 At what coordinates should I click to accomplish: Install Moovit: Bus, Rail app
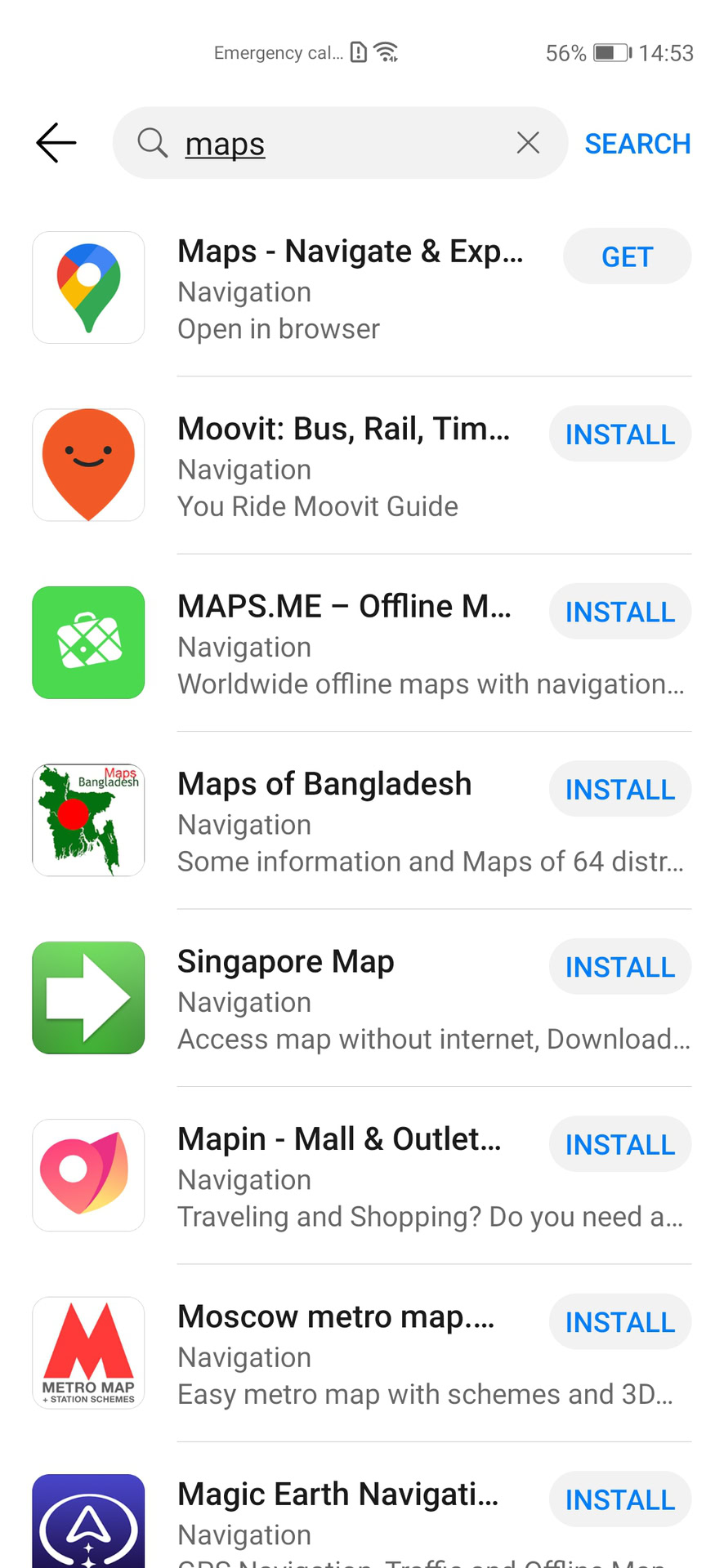[x=620, y=434]
